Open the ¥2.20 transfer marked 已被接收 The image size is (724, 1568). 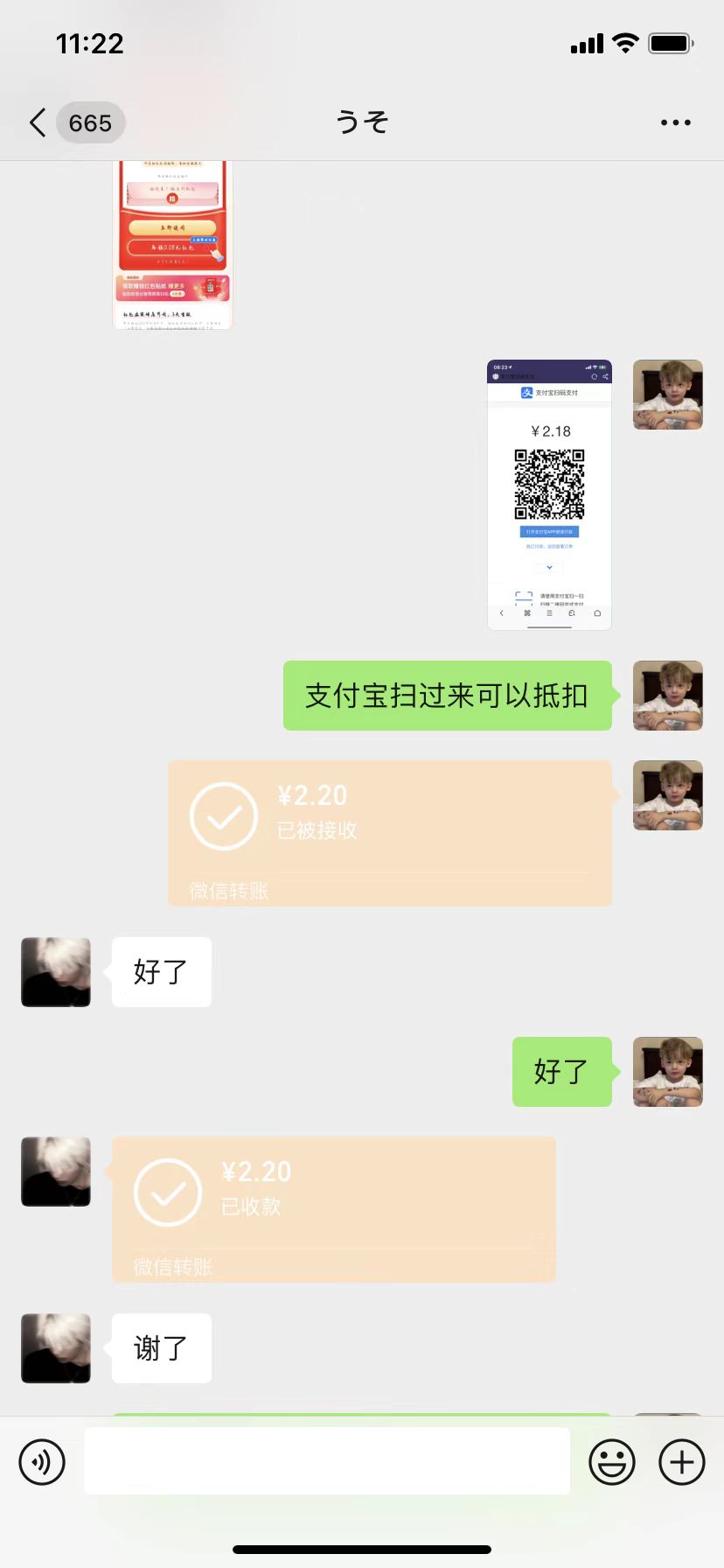(x=390, y=832)
